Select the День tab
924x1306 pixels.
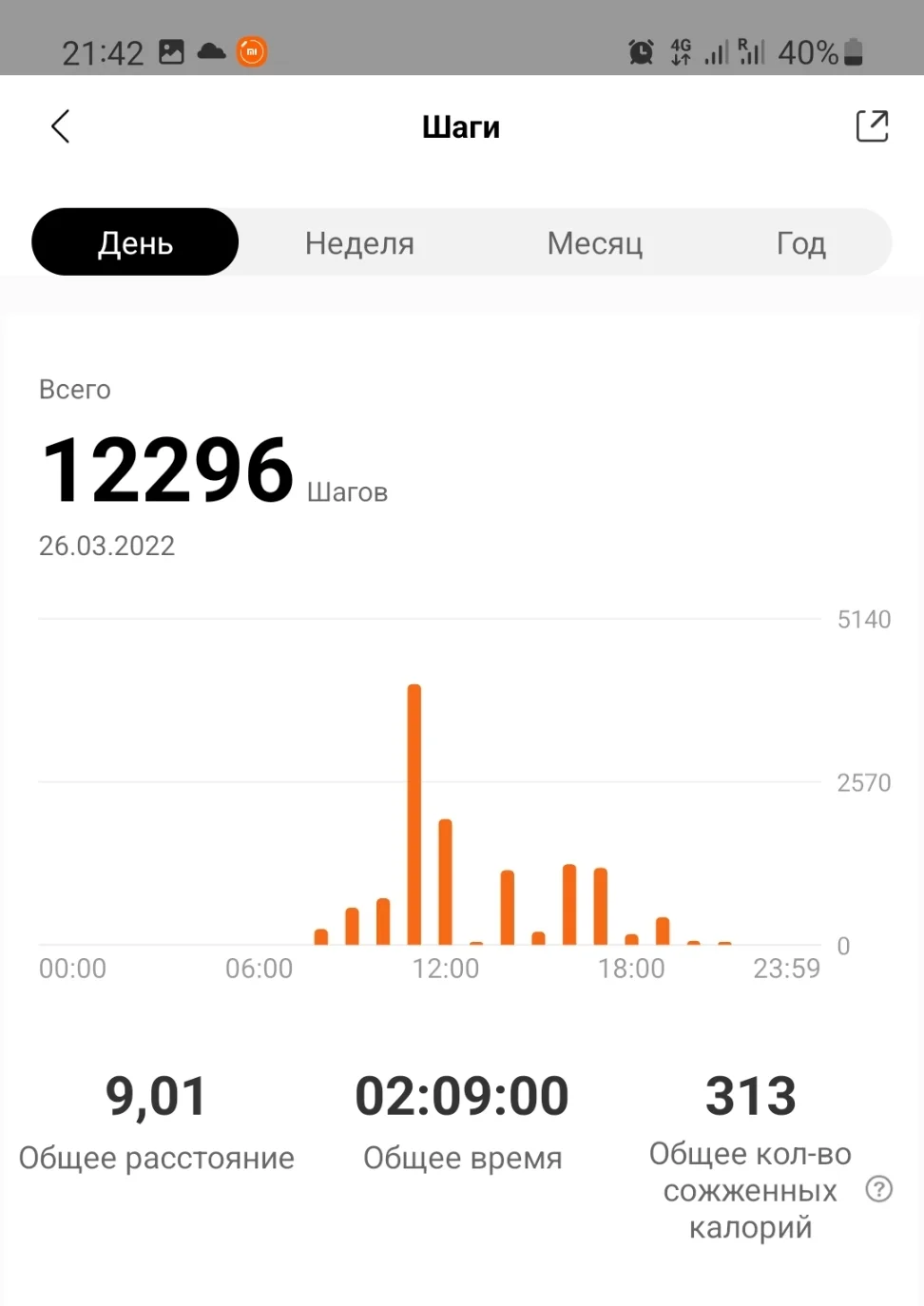click(135, 242)
